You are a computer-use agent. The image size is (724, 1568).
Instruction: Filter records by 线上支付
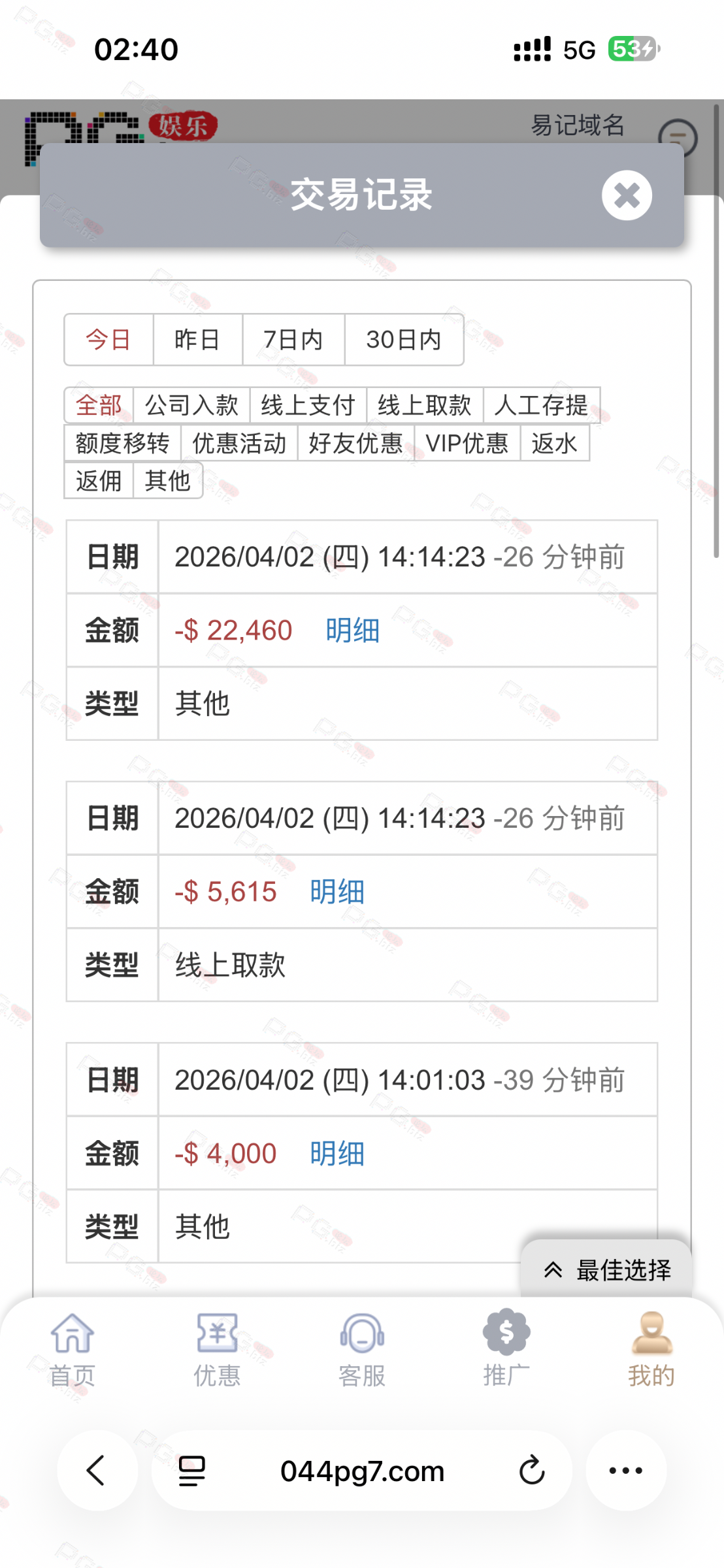coord(308,405)
